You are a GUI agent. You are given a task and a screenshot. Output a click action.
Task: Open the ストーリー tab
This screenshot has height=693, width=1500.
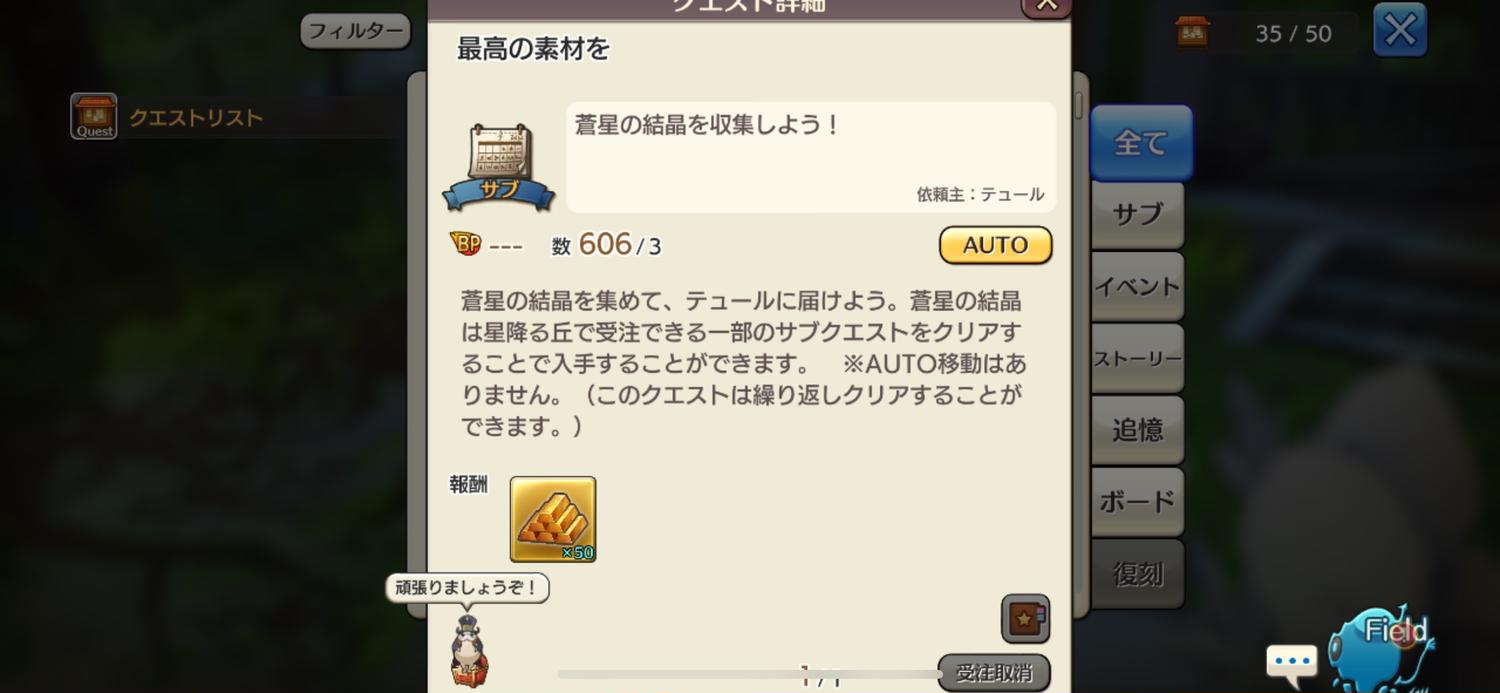tap(1138, 358)
